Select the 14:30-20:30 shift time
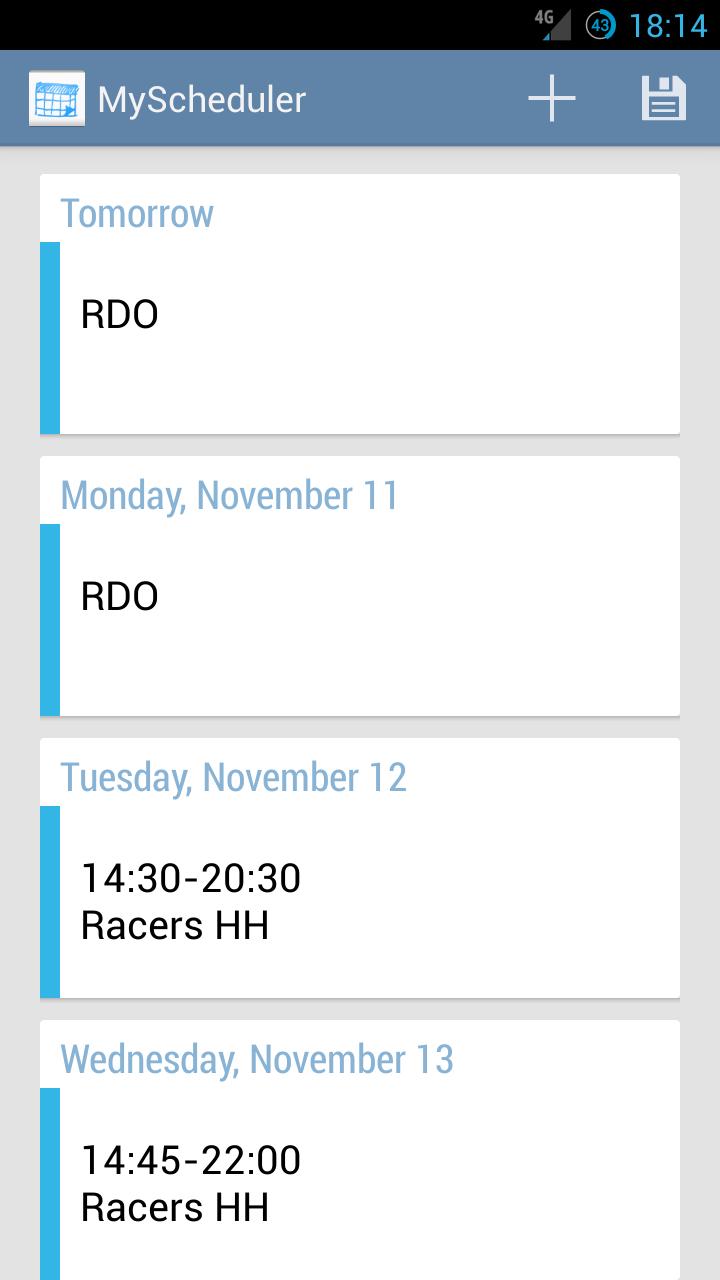The height and width of the screenshot is (1280, 720). [x=190, y=877]
